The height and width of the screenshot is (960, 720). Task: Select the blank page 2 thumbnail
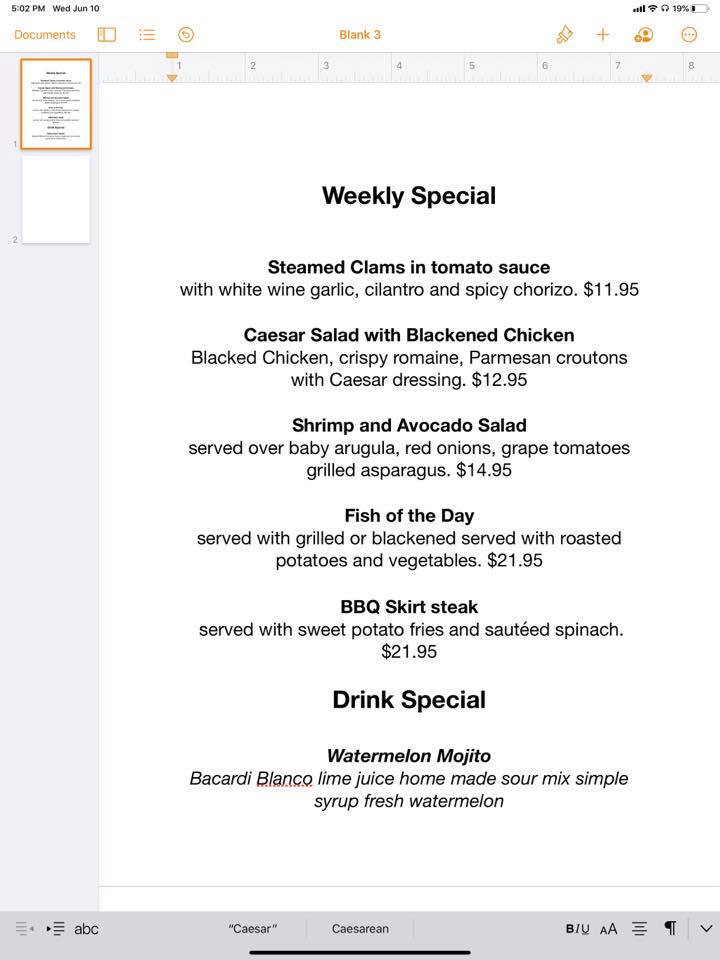click(56, 199)
